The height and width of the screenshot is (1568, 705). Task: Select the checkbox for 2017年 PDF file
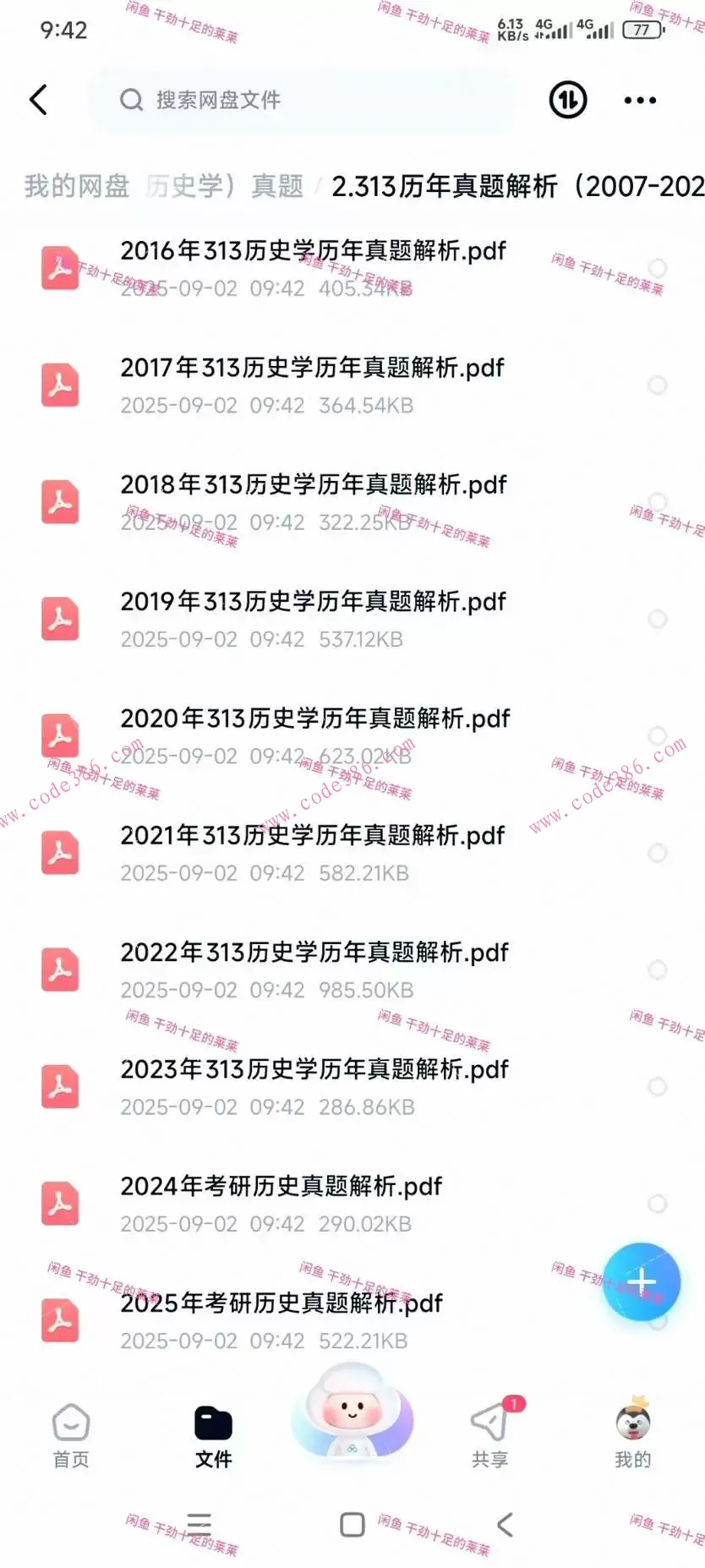[659, 385]
